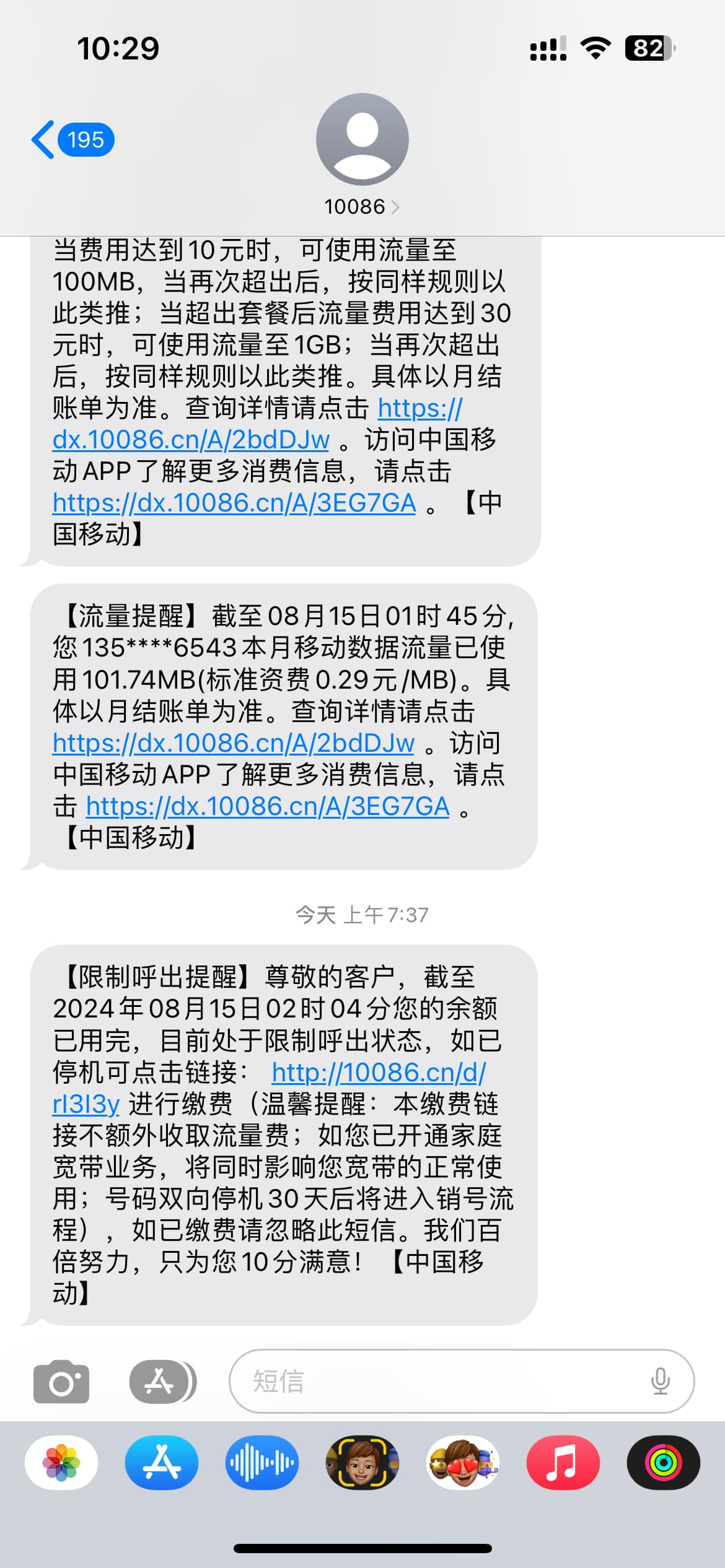Image resolution: width=725 pixels, height=1568 pixels.
Task: Open the App Store iMessage app
Action: pos(162,1463)
